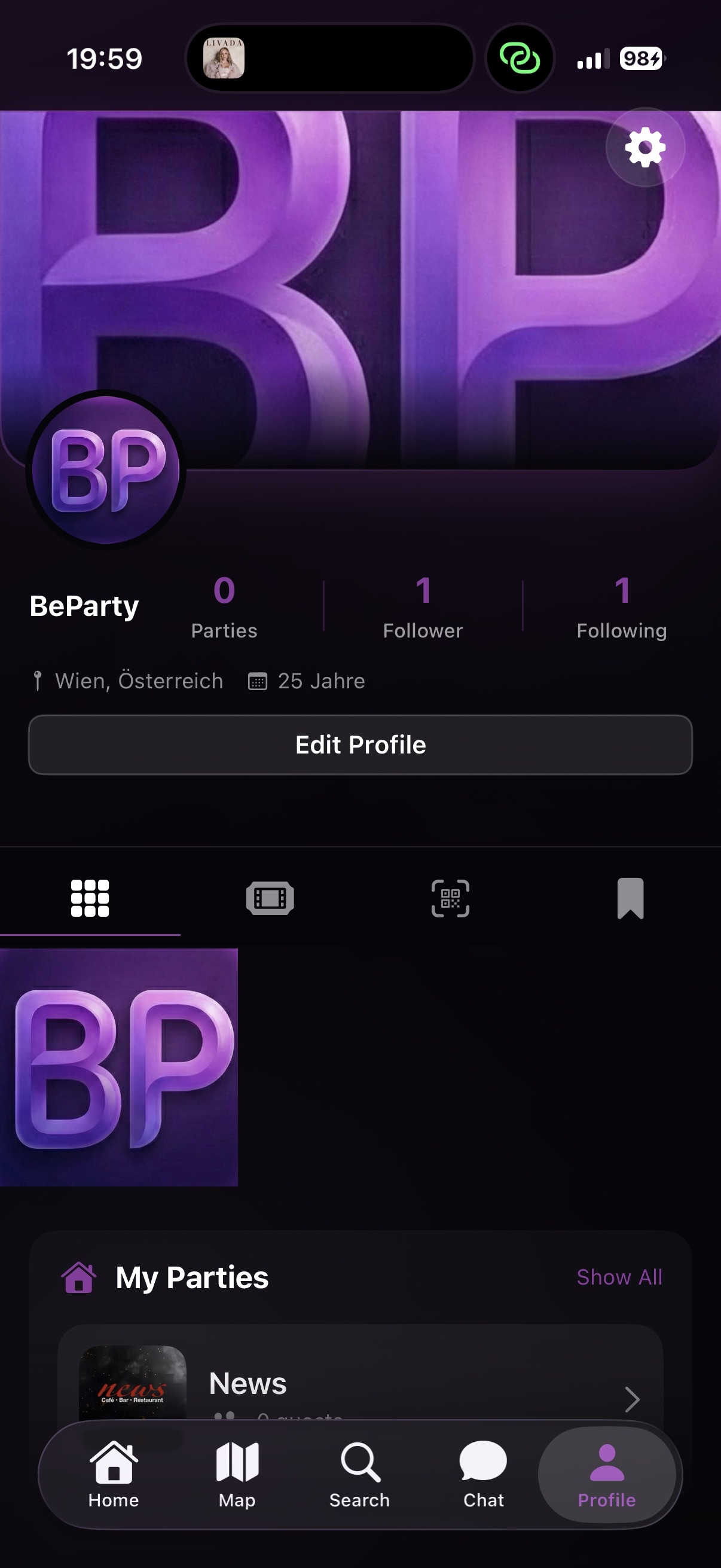Go to the Home tab
Image resolution: width=721 pixels, height=1568 pixels.
[114, 1474]
